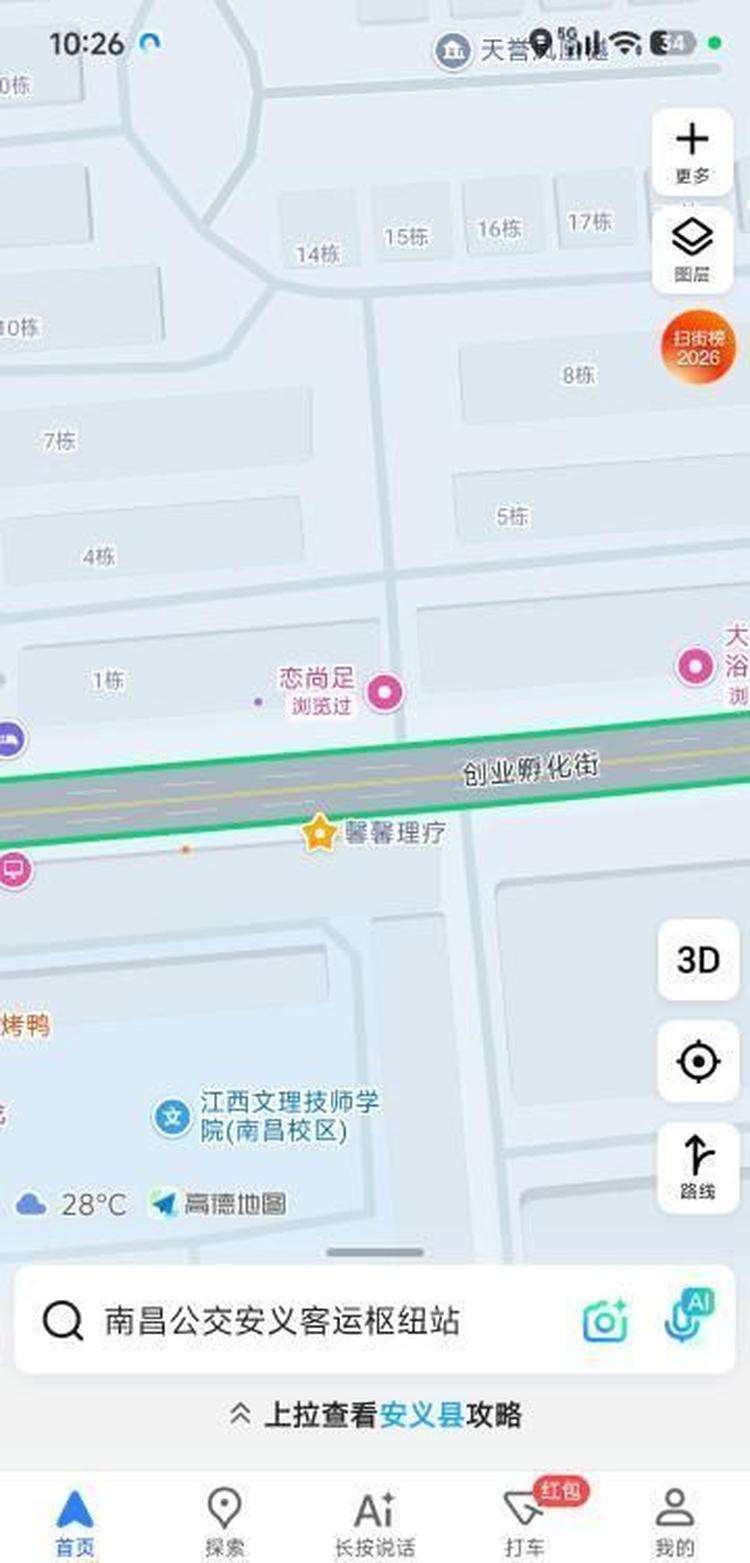
Task: Center map on my current location
Action: pyautogui.click(x=698, y=1061)
